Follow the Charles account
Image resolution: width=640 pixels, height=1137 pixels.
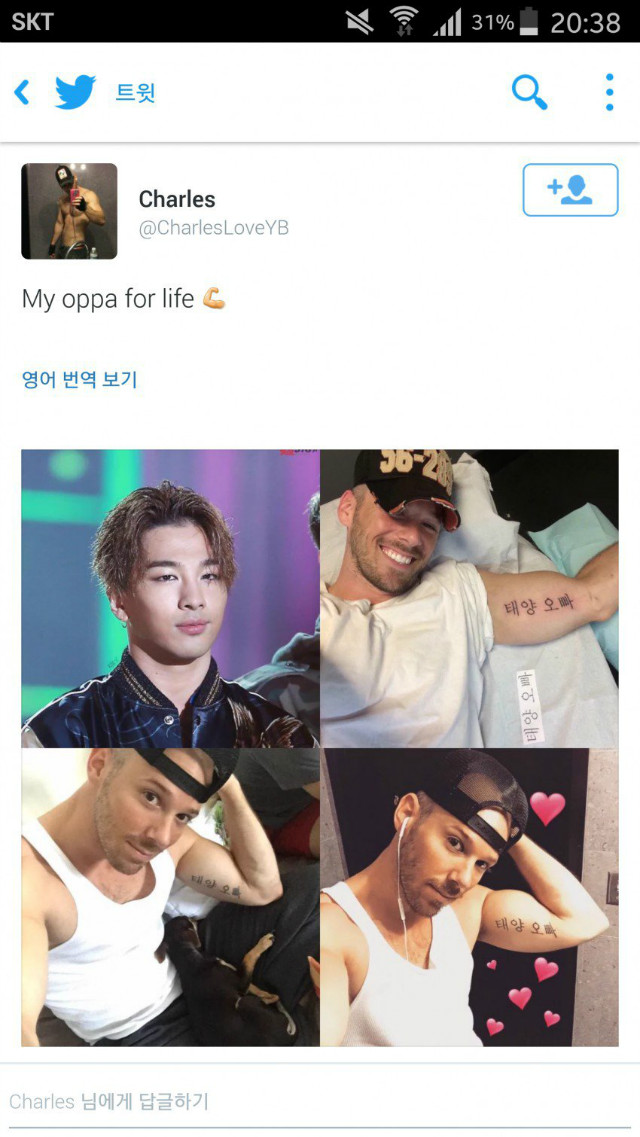coord(570,190)
